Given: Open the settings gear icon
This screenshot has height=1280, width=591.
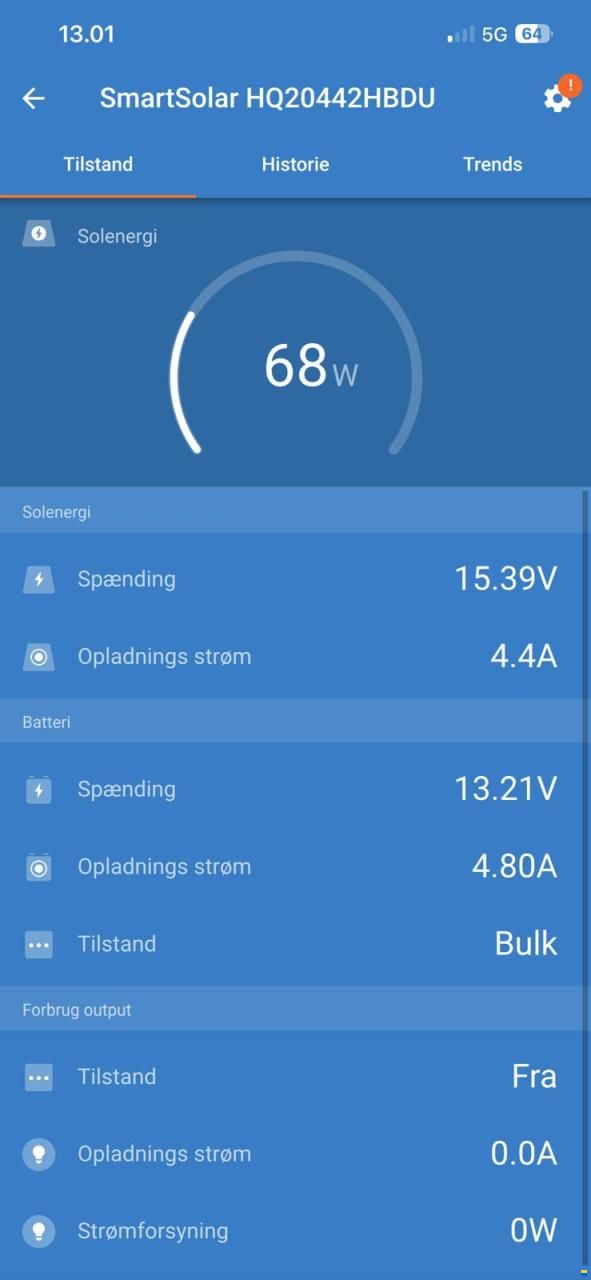Looking at the screenshot, I should [x=557, y=98].
